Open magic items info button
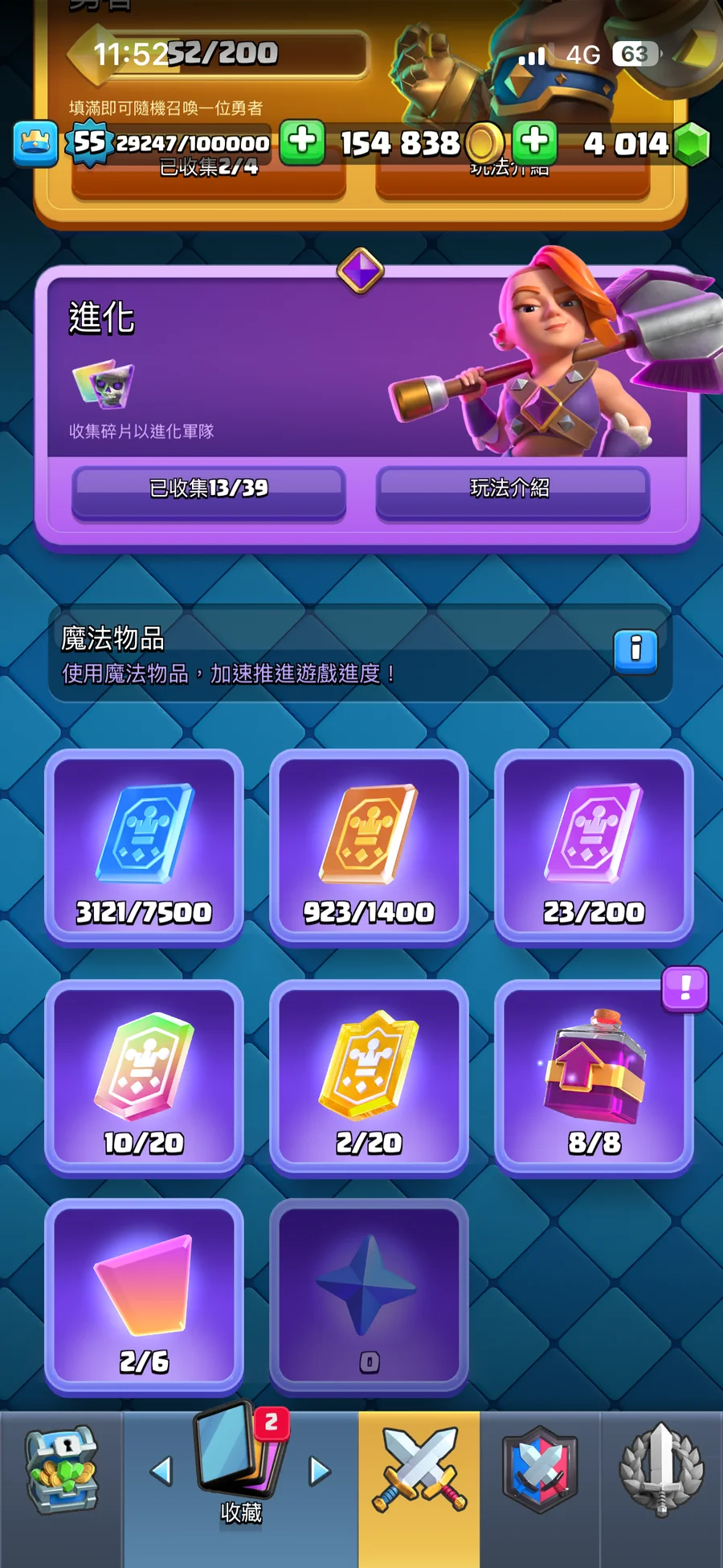Screen dimensions: 723x1568 635,650
